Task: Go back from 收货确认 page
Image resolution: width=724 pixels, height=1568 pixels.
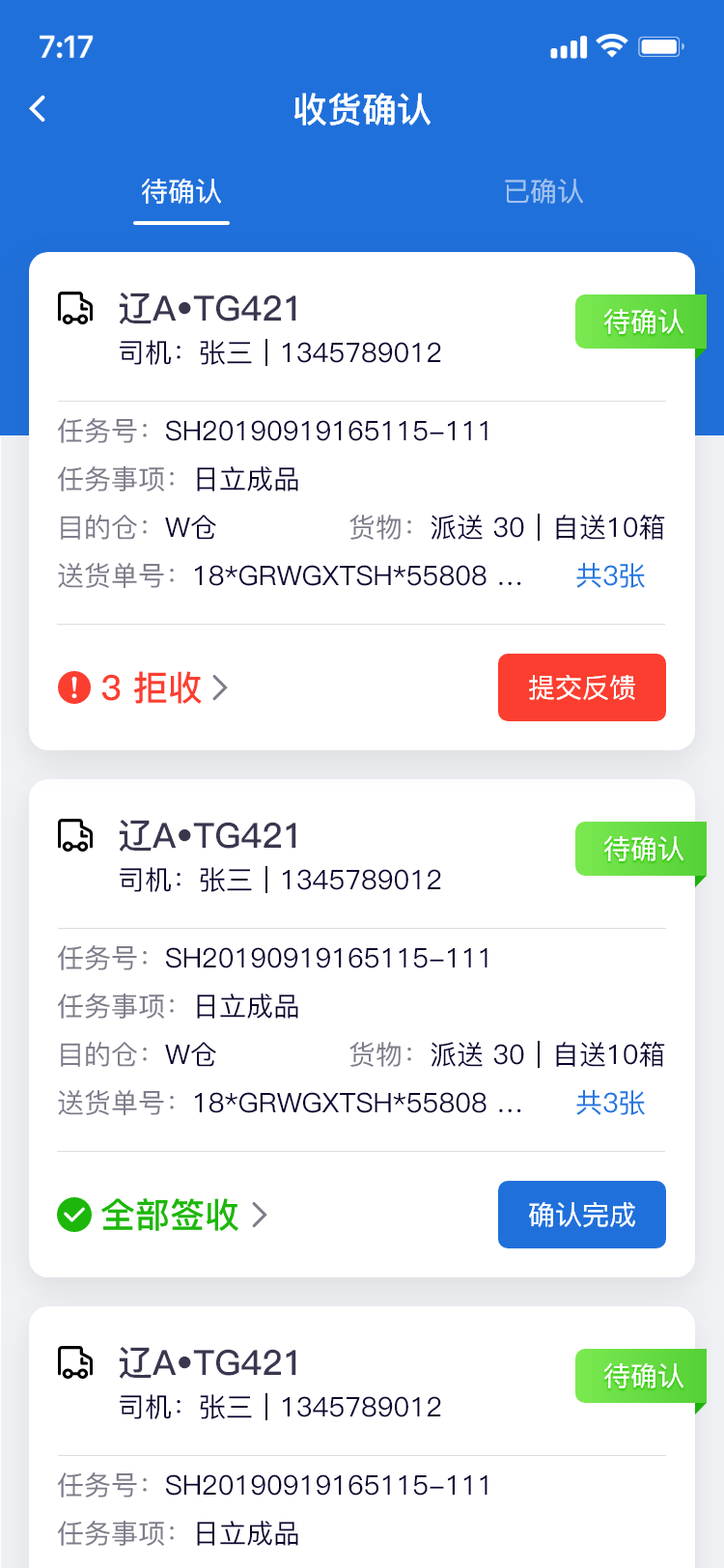Action: point(39,109)
